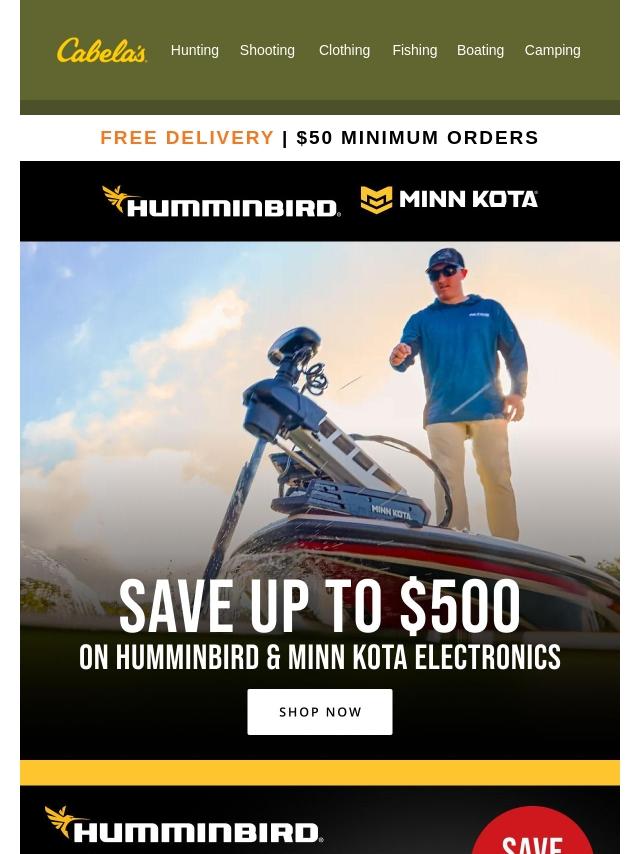The height and width of the screenshot is (854, 640).
Task: Tap the Cabela's logo in the header
Action: pos(102,50)
